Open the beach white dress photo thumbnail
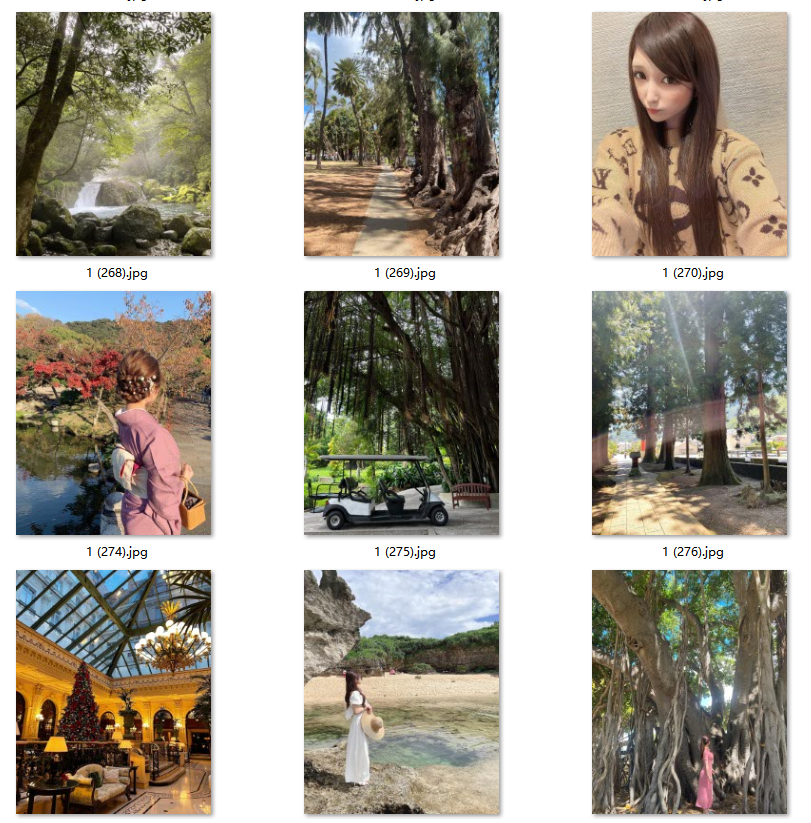This screenshot has width=811, height=823. 401,692
